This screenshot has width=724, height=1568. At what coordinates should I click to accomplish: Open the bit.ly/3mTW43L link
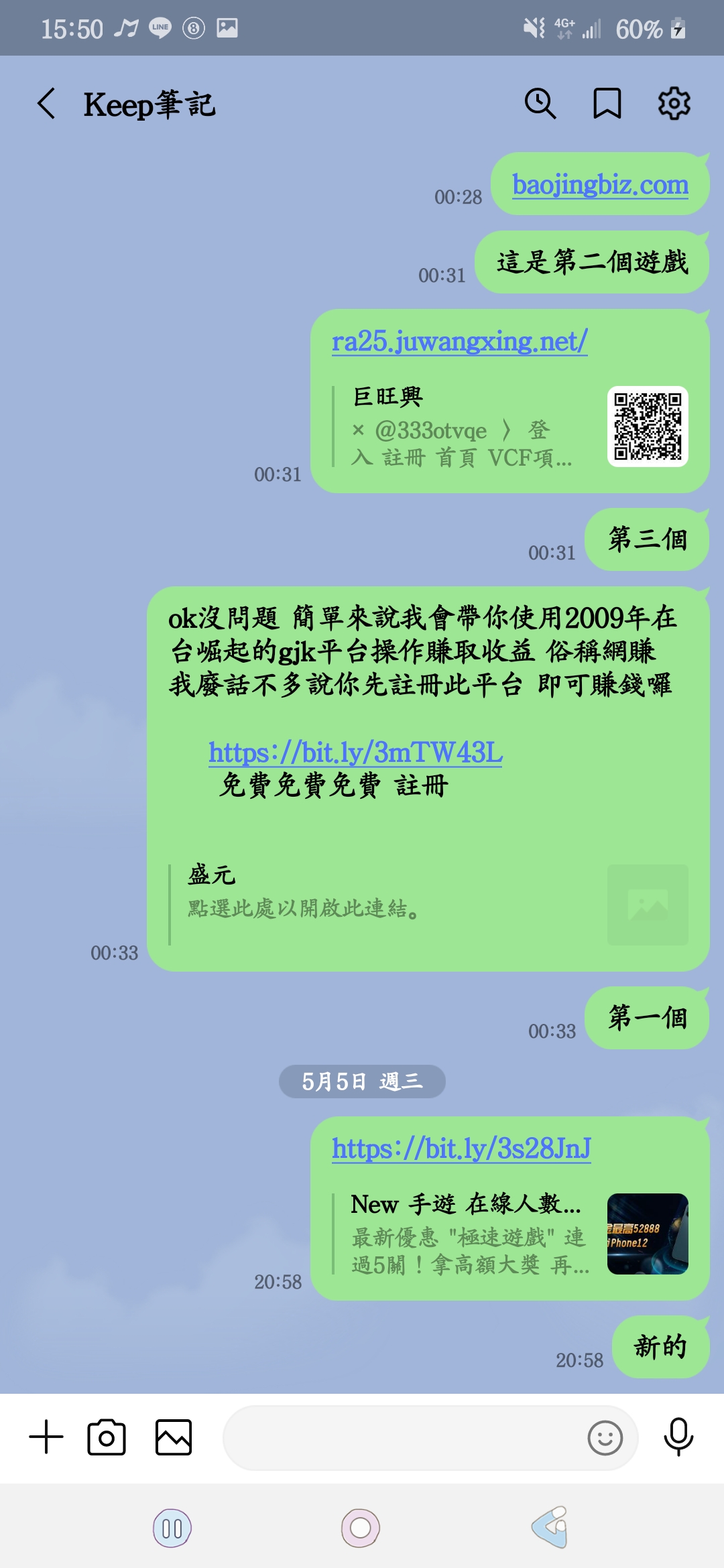coord(355,753)
